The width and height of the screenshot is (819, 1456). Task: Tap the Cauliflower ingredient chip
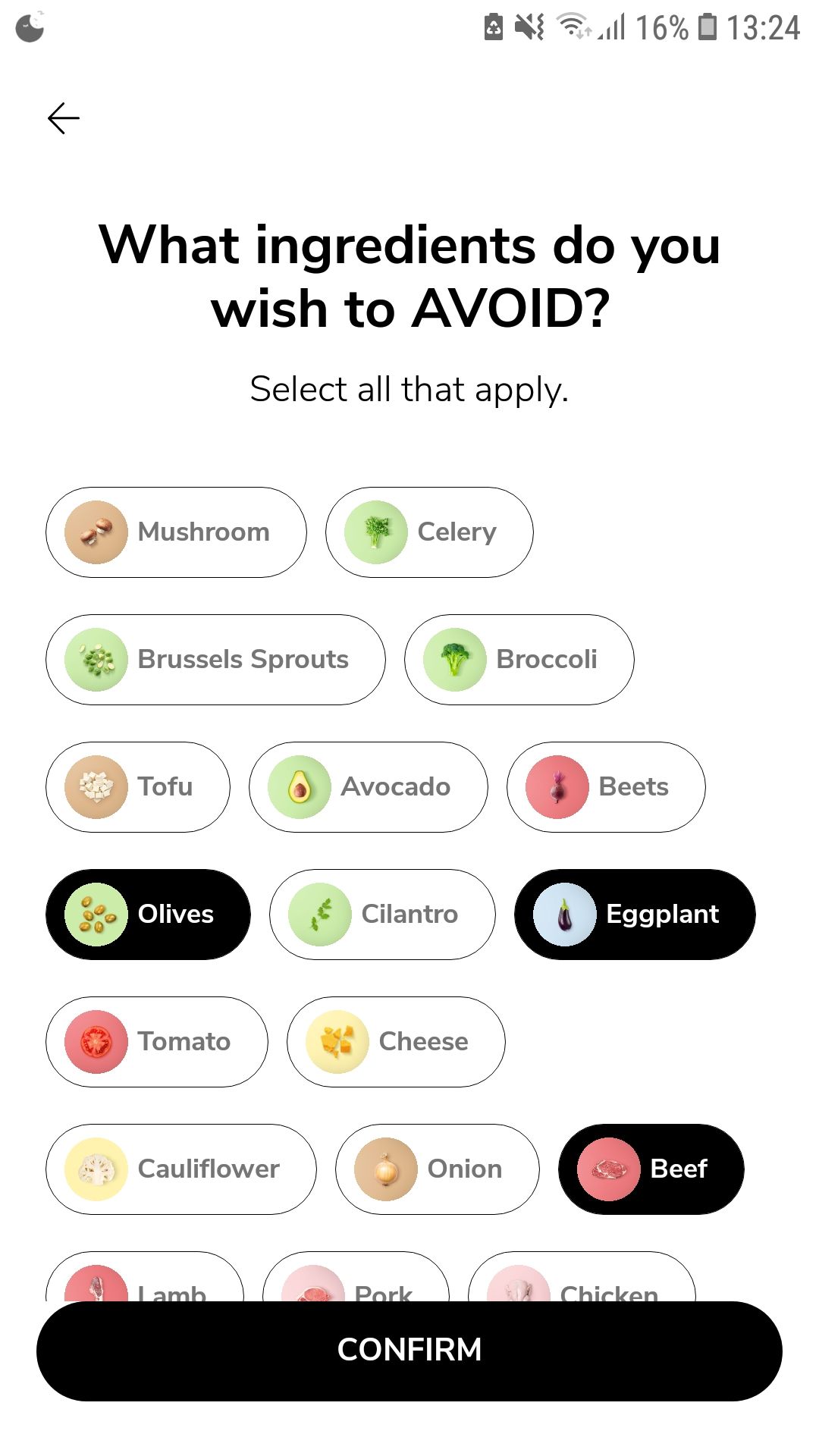[x=180, y=1169]
